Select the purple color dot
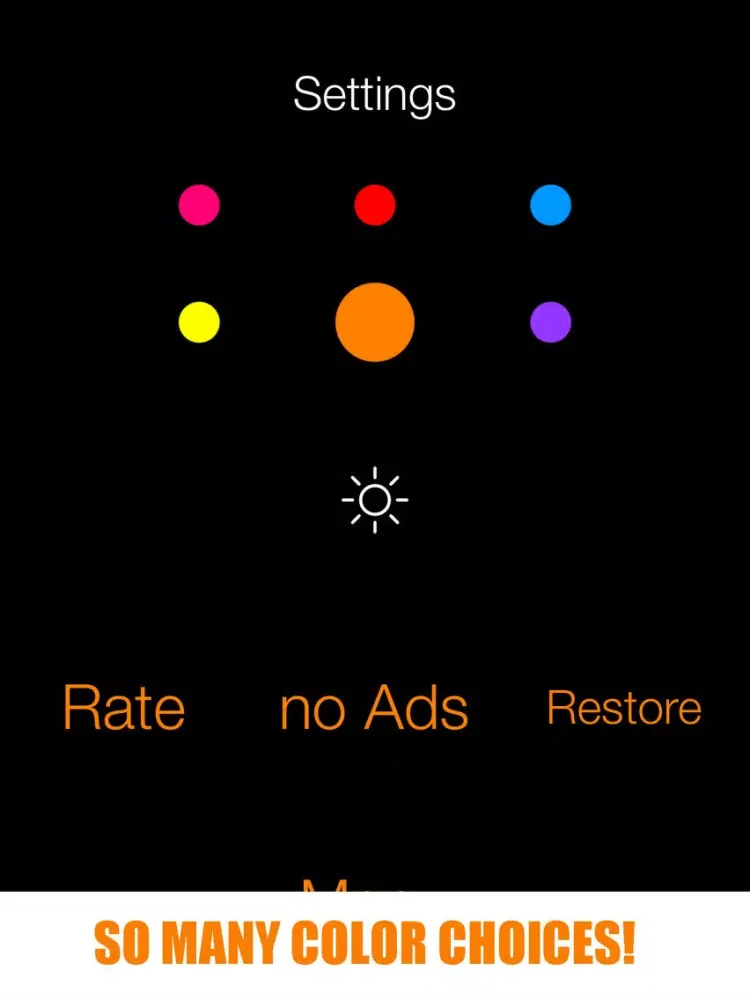Image resolution: width=750 pixels, height=1000 pixels. pyautogui.click(x=551, y=322)
